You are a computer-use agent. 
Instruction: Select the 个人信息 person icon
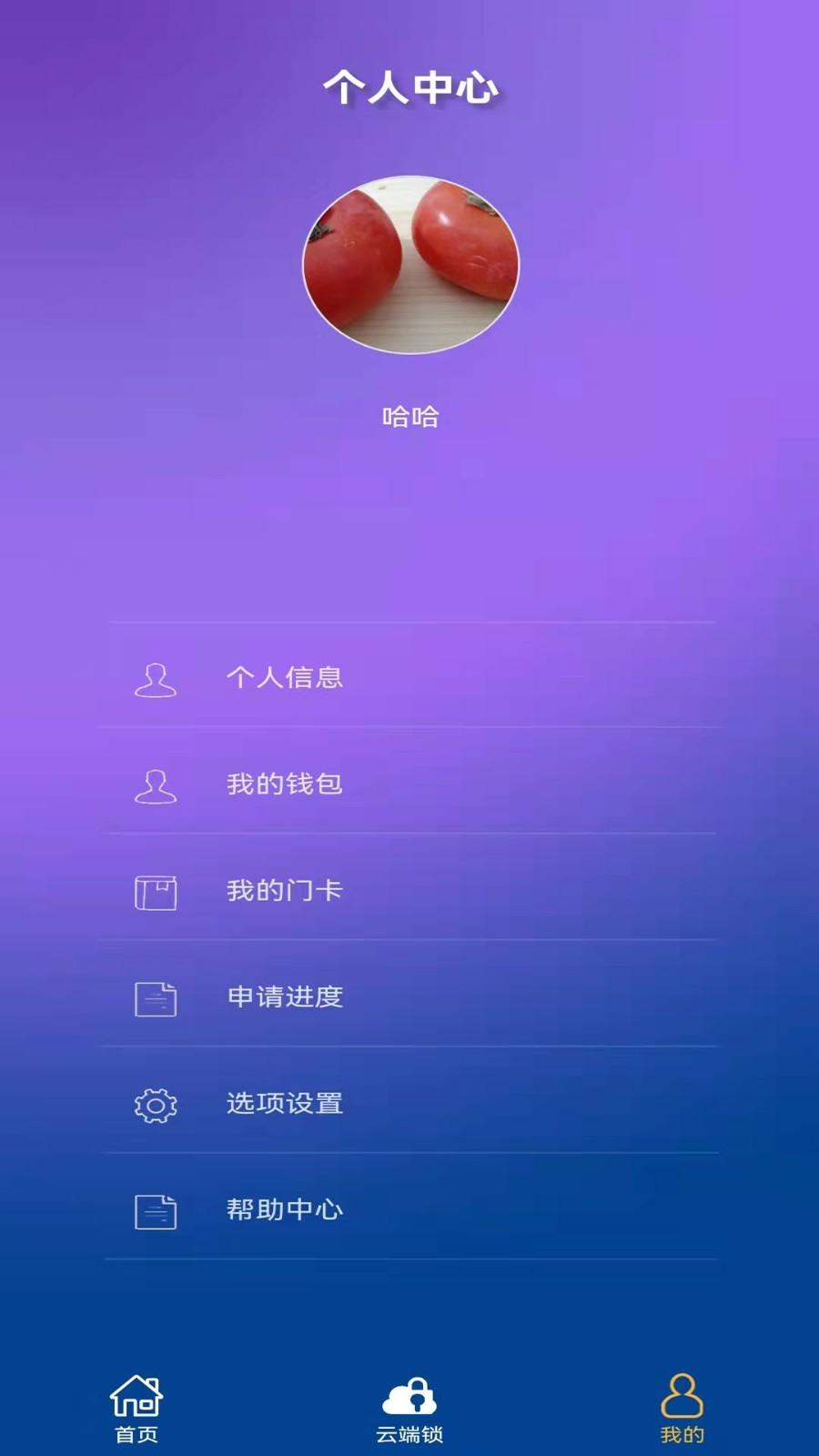[x=155, y=678]
